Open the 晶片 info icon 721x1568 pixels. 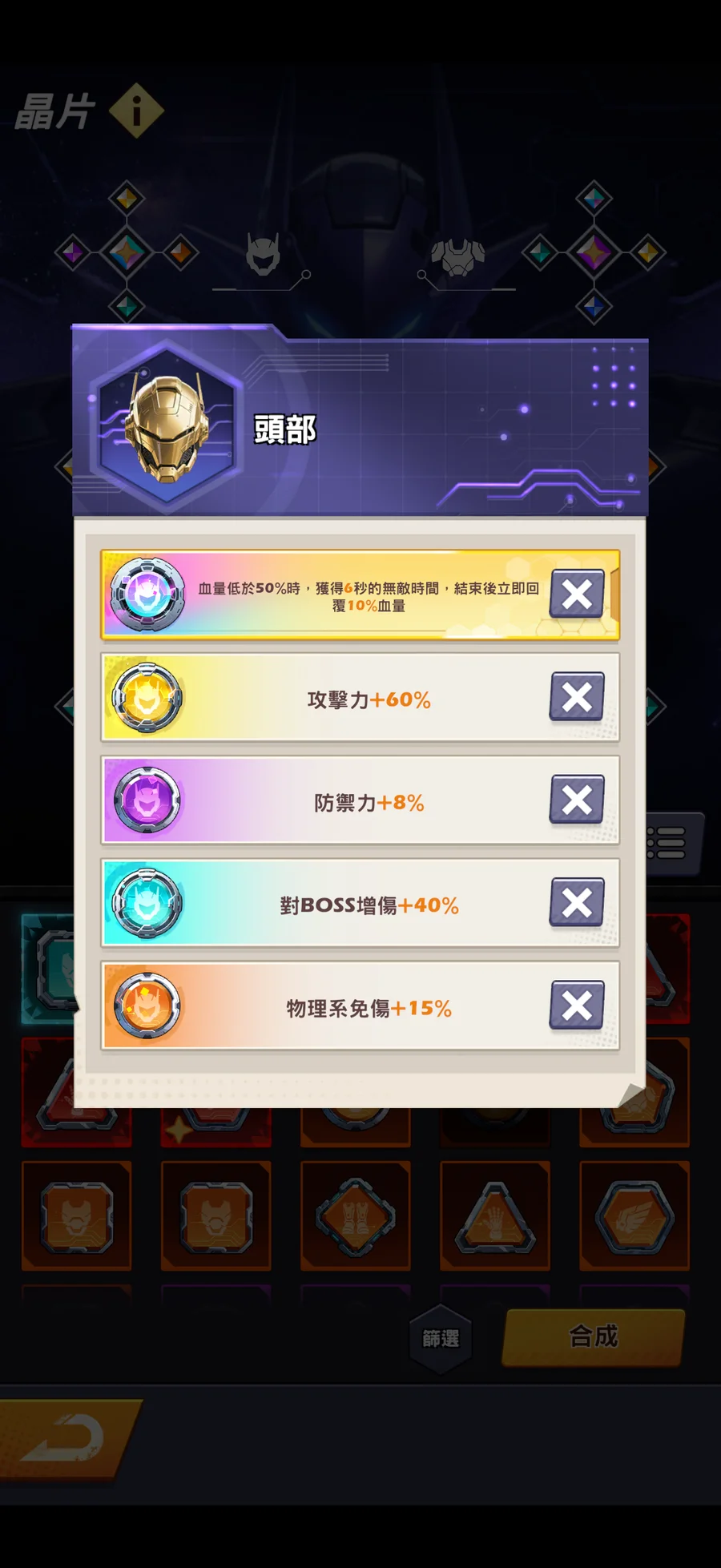pos(136,111)
